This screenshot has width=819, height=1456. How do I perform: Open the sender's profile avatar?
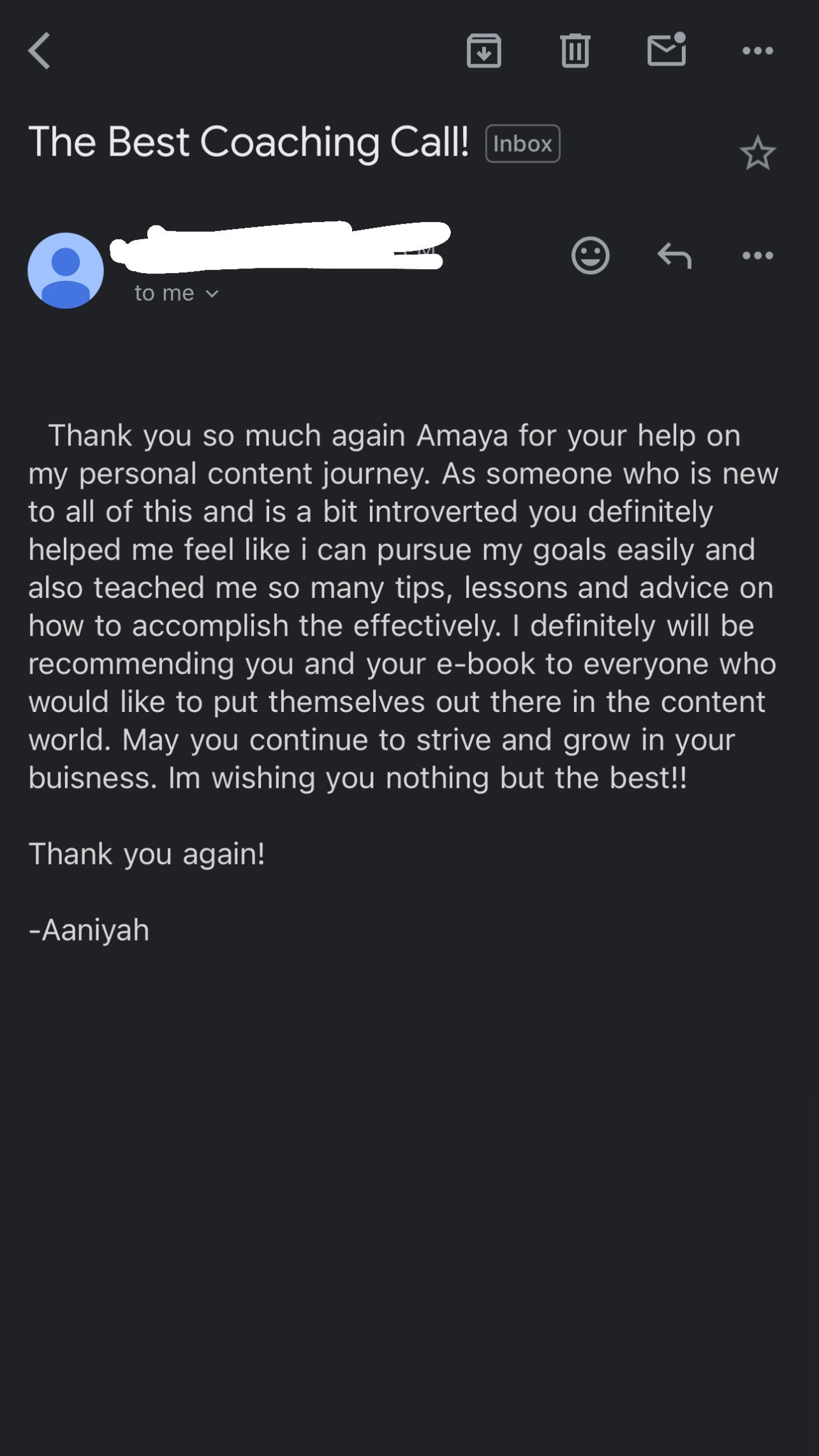click(x=66, y=271)
